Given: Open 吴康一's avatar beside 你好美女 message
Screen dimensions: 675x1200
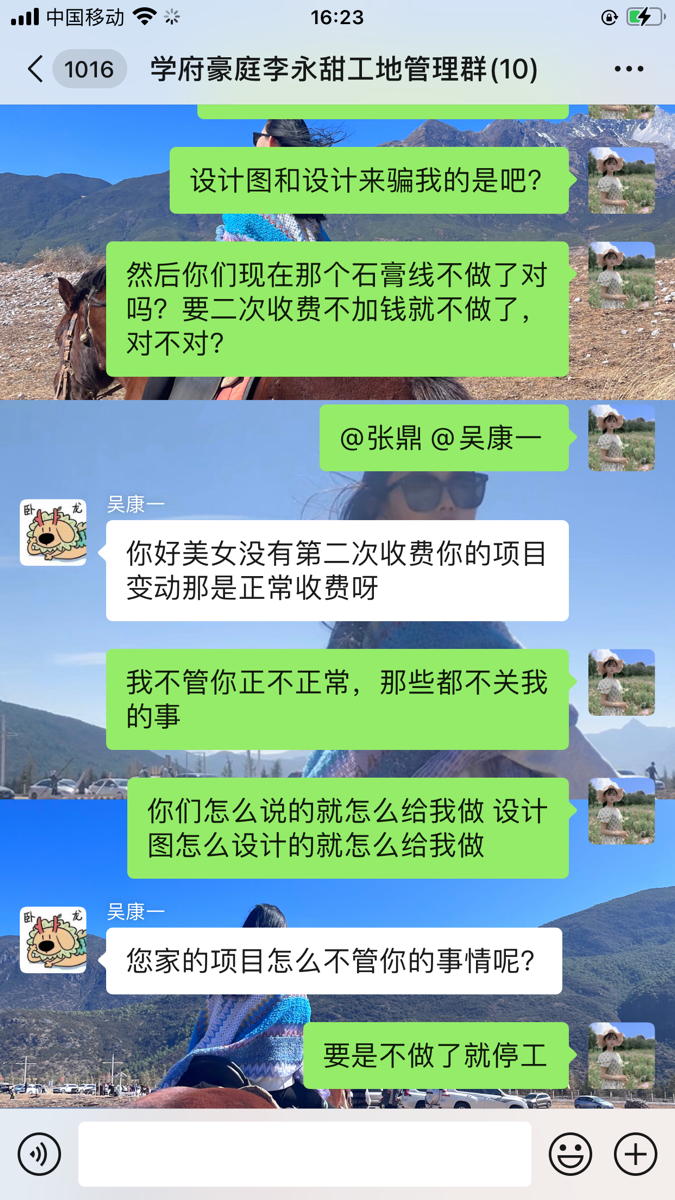Looking at the screenshot, I should (x=53, y=533).
